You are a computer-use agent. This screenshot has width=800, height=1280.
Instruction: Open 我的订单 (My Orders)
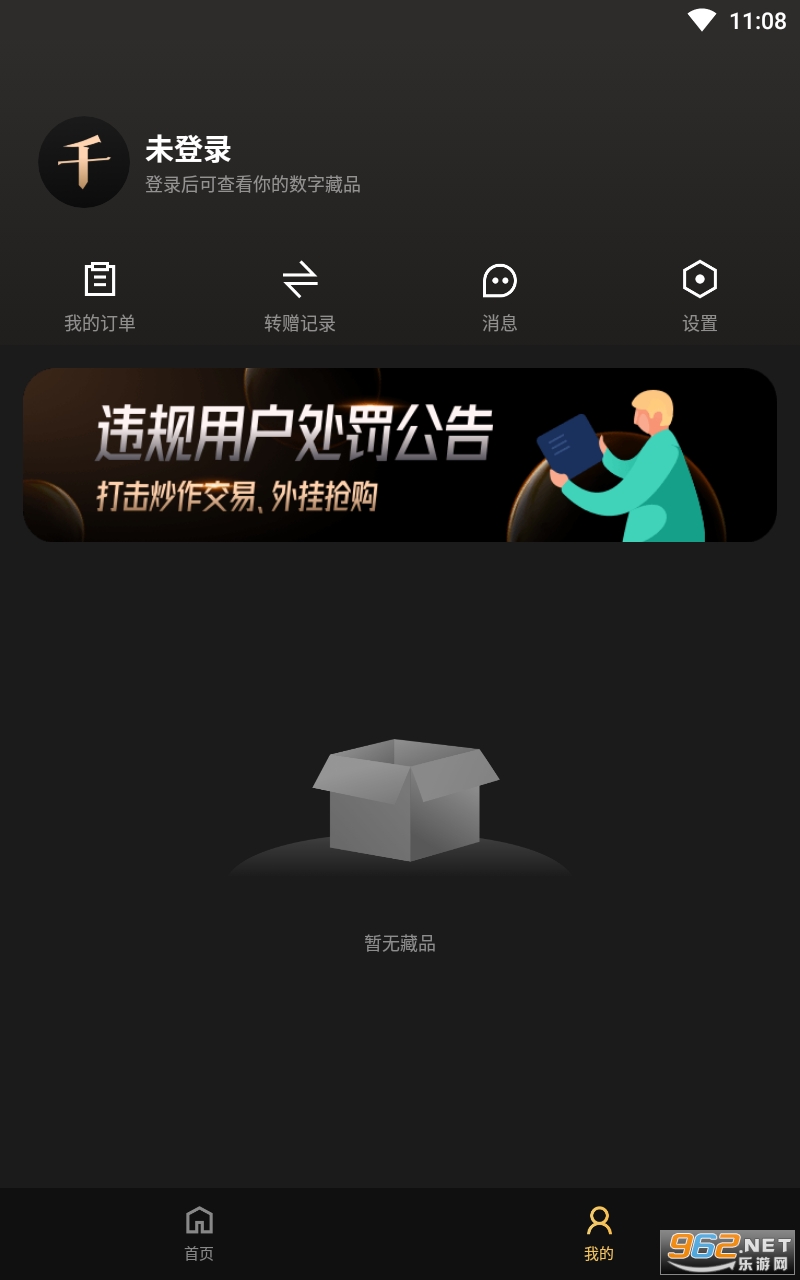(100, 297)
